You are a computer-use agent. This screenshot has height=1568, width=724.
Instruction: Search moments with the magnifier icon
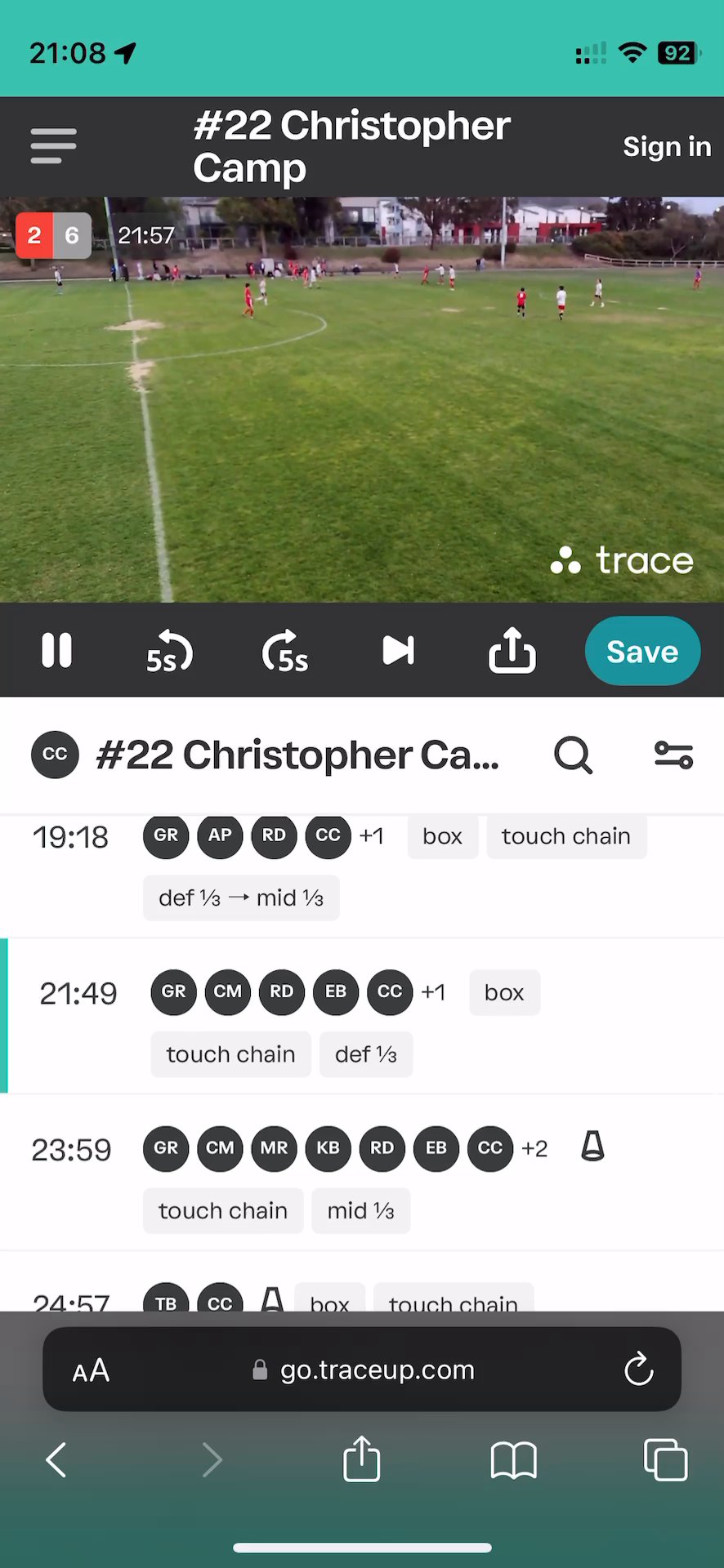[x=572, y=755]
